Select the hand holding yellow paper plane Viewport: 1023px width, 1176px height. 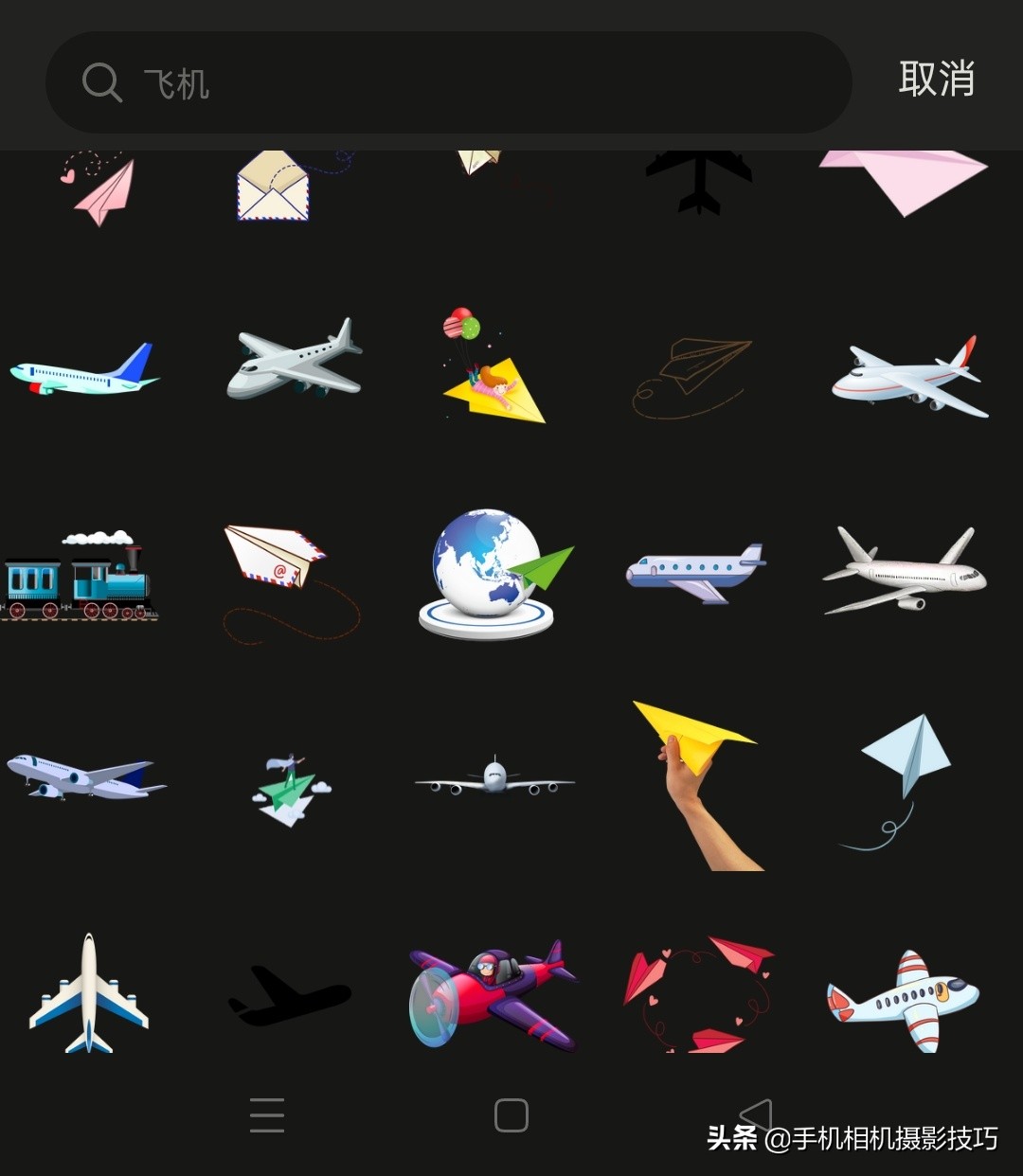[698, 784]
